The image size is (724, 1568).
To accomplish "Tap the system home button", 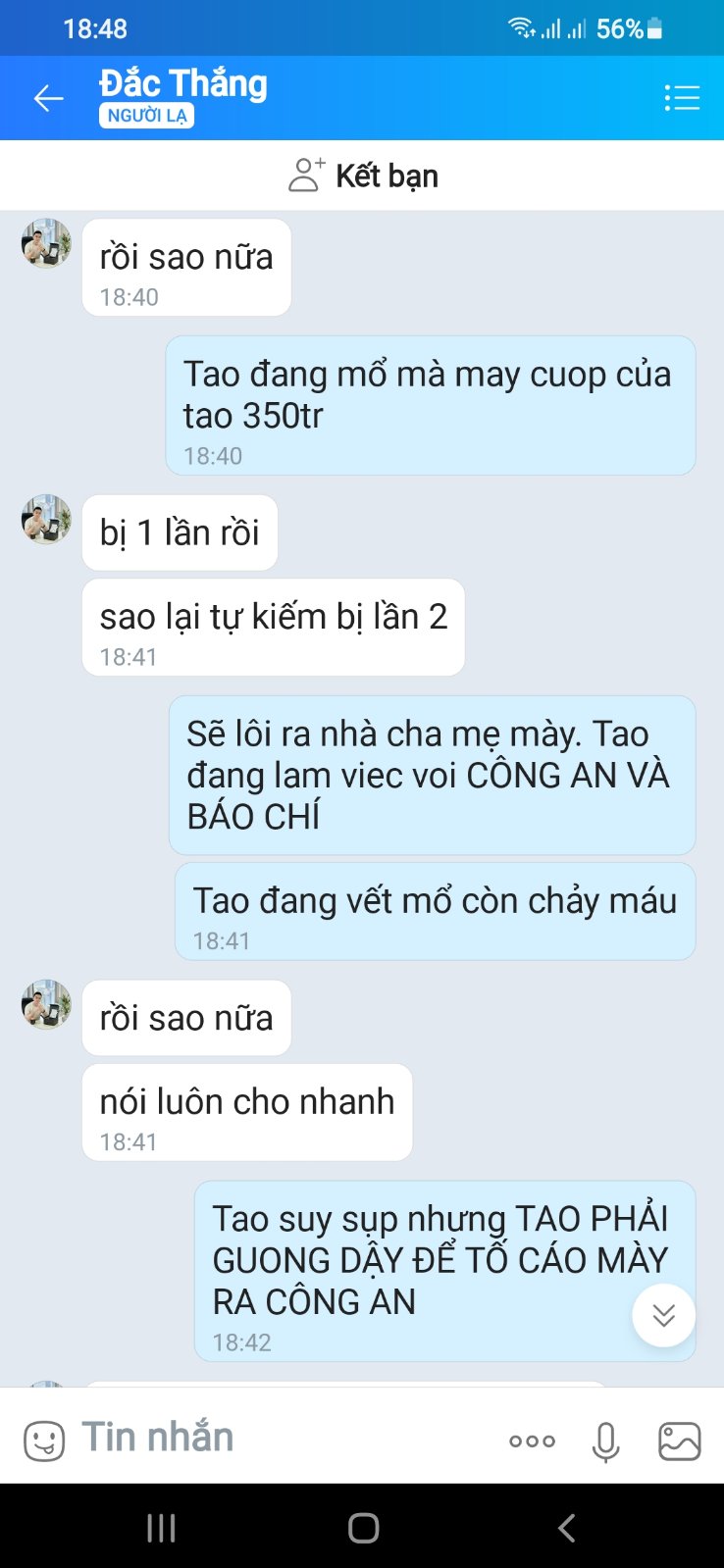I will coord(363,1528).
